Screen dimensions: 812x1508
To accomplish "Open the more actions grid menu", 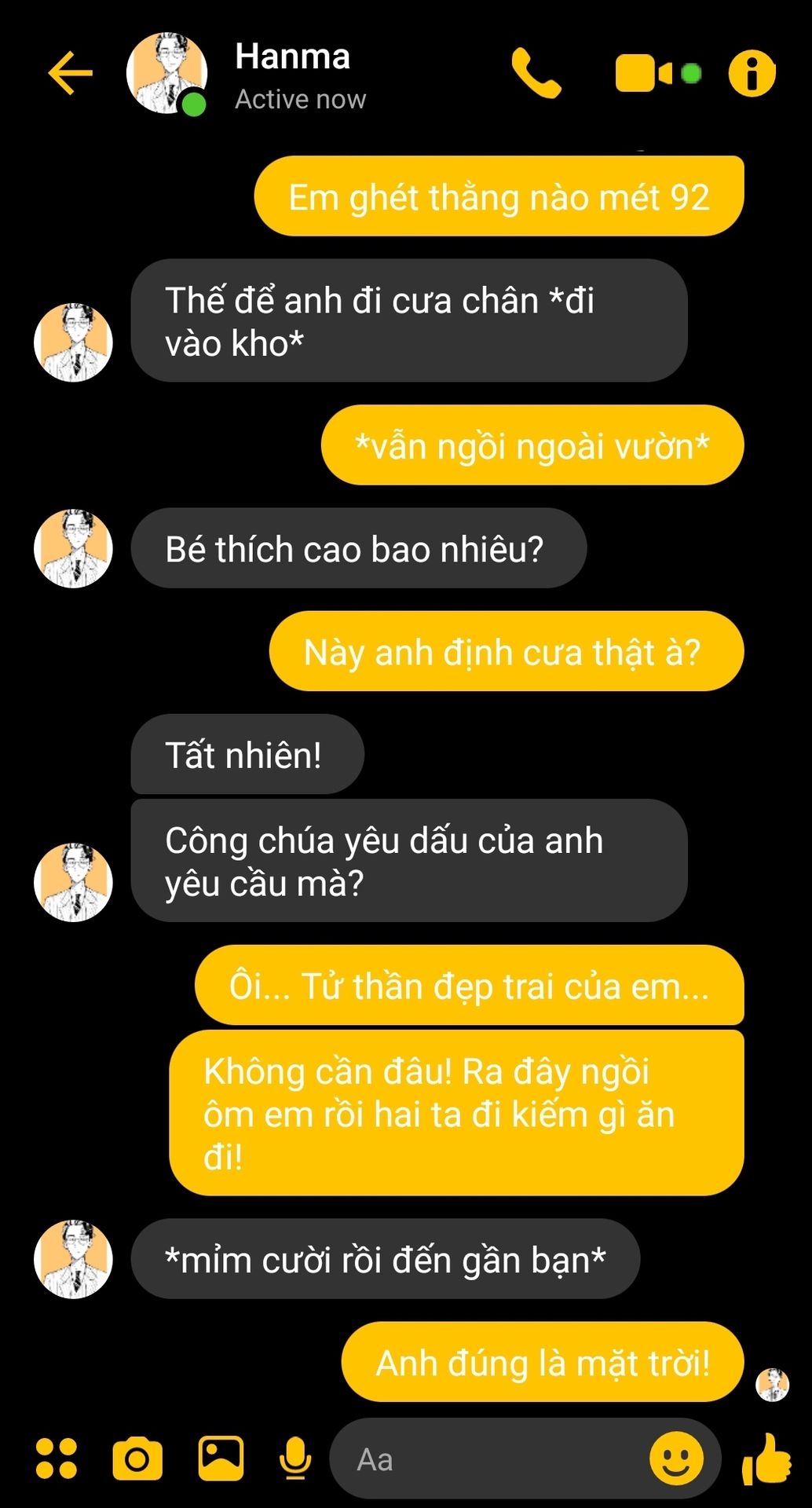I will (57, 1459).
